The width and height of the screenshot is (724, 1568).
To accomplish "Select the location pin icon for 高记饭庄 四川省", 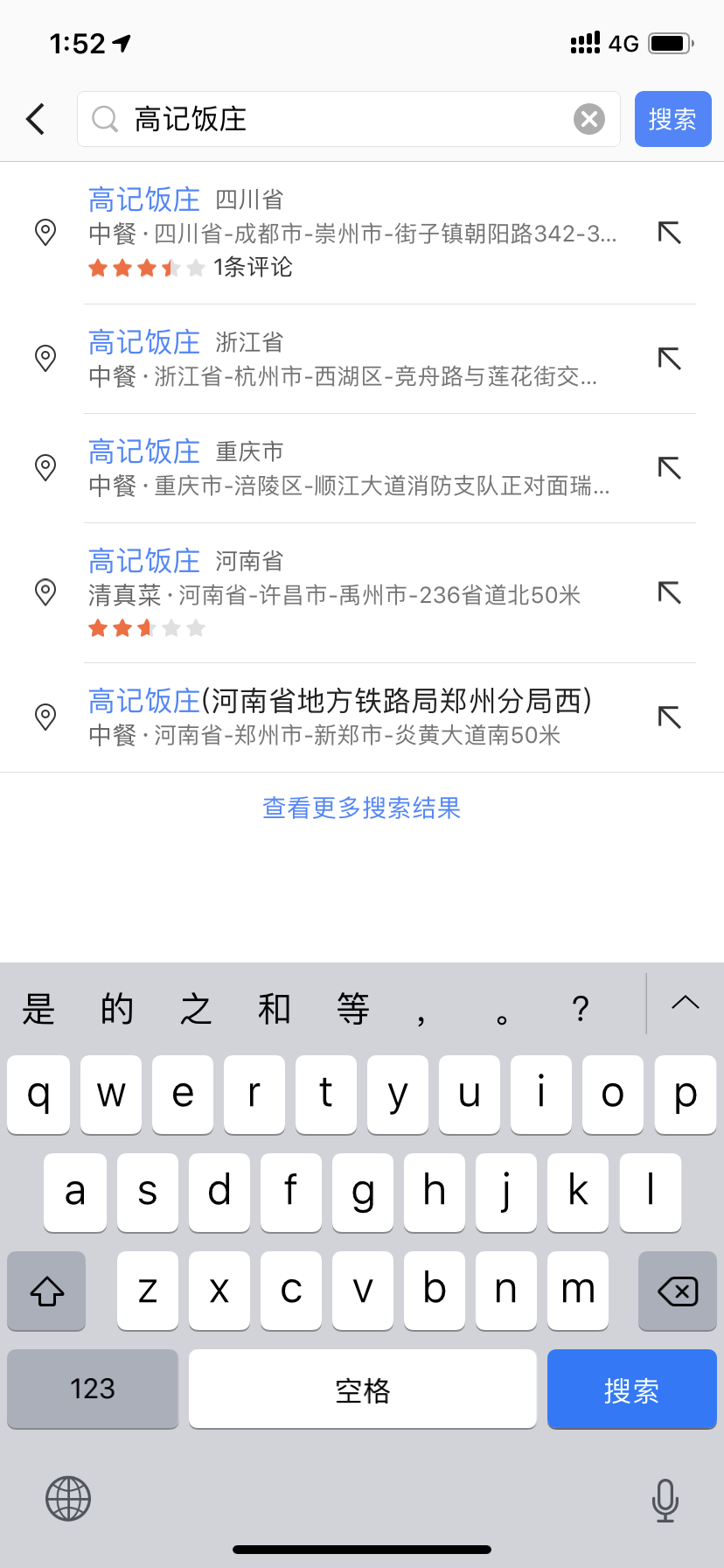I will [45, 232].
